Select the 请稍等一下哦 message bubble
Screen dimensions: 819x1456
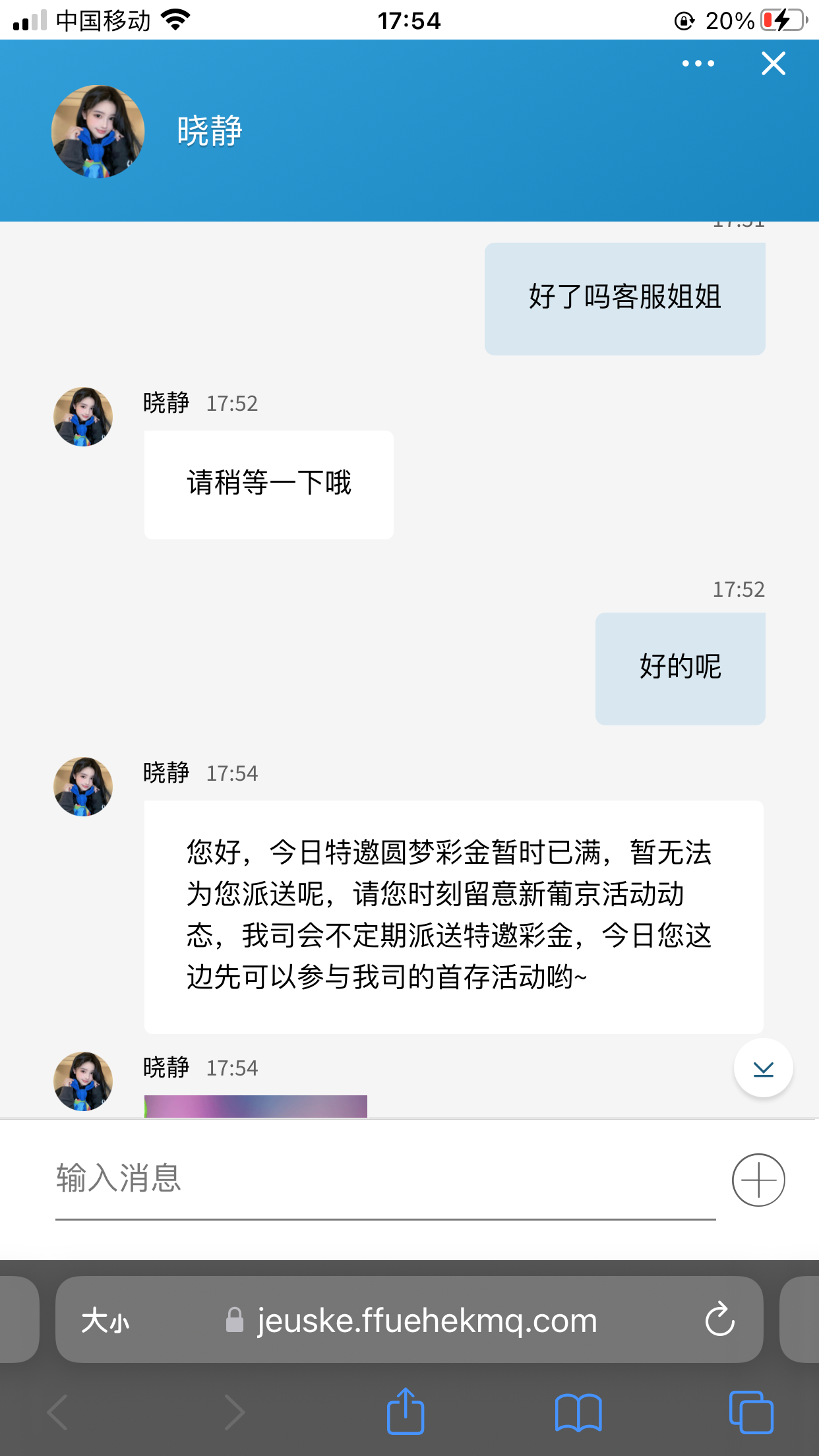(268, 483)
